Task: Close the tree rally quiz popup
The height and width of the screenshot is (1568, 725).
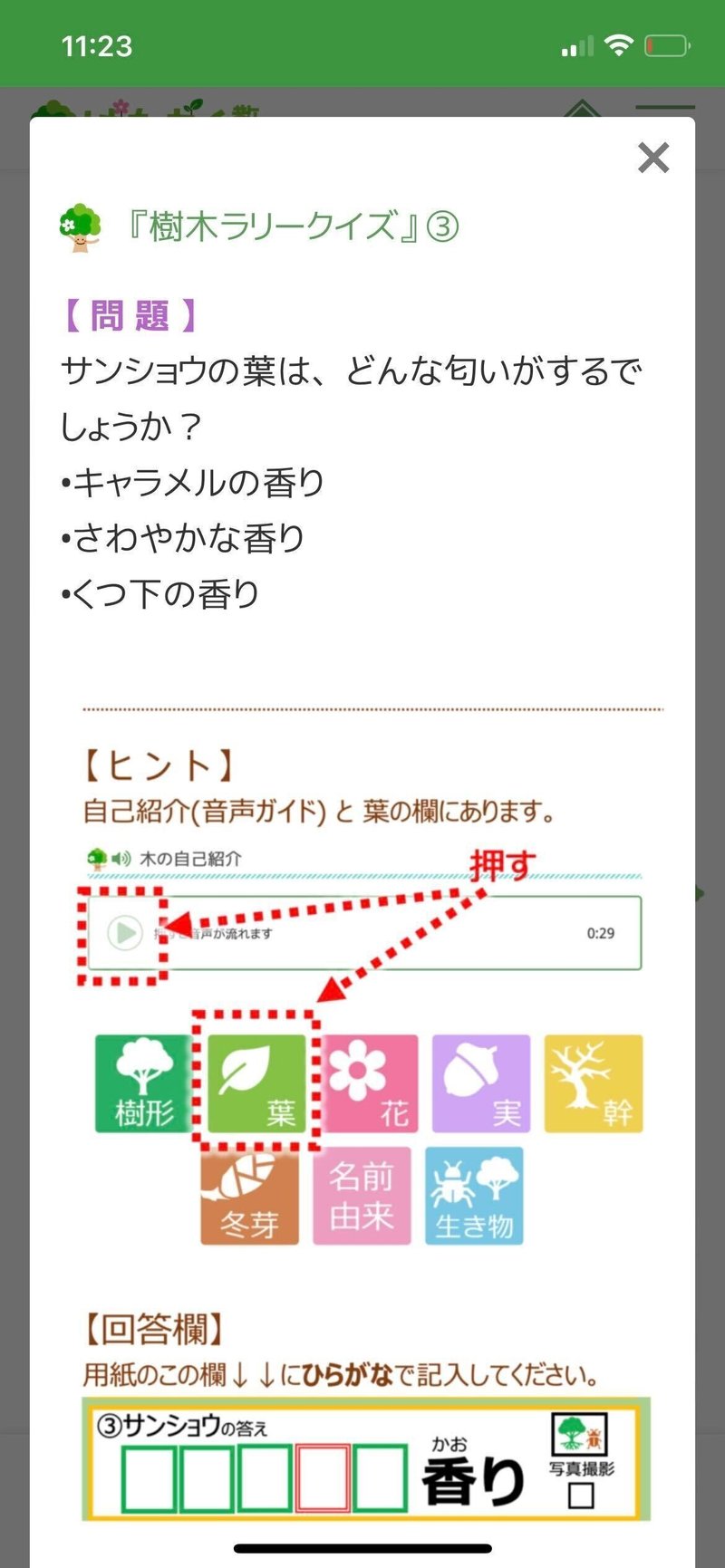Action: pos(652,158)
